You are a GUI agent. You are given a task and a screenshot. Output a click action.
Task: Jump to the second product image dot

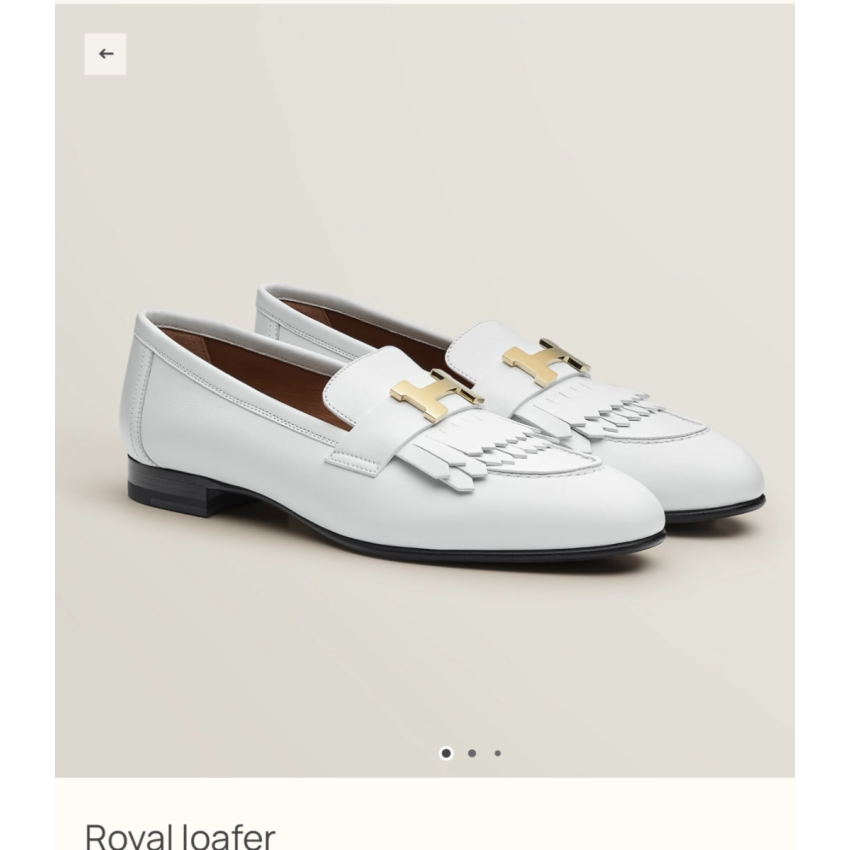[472, 753]
